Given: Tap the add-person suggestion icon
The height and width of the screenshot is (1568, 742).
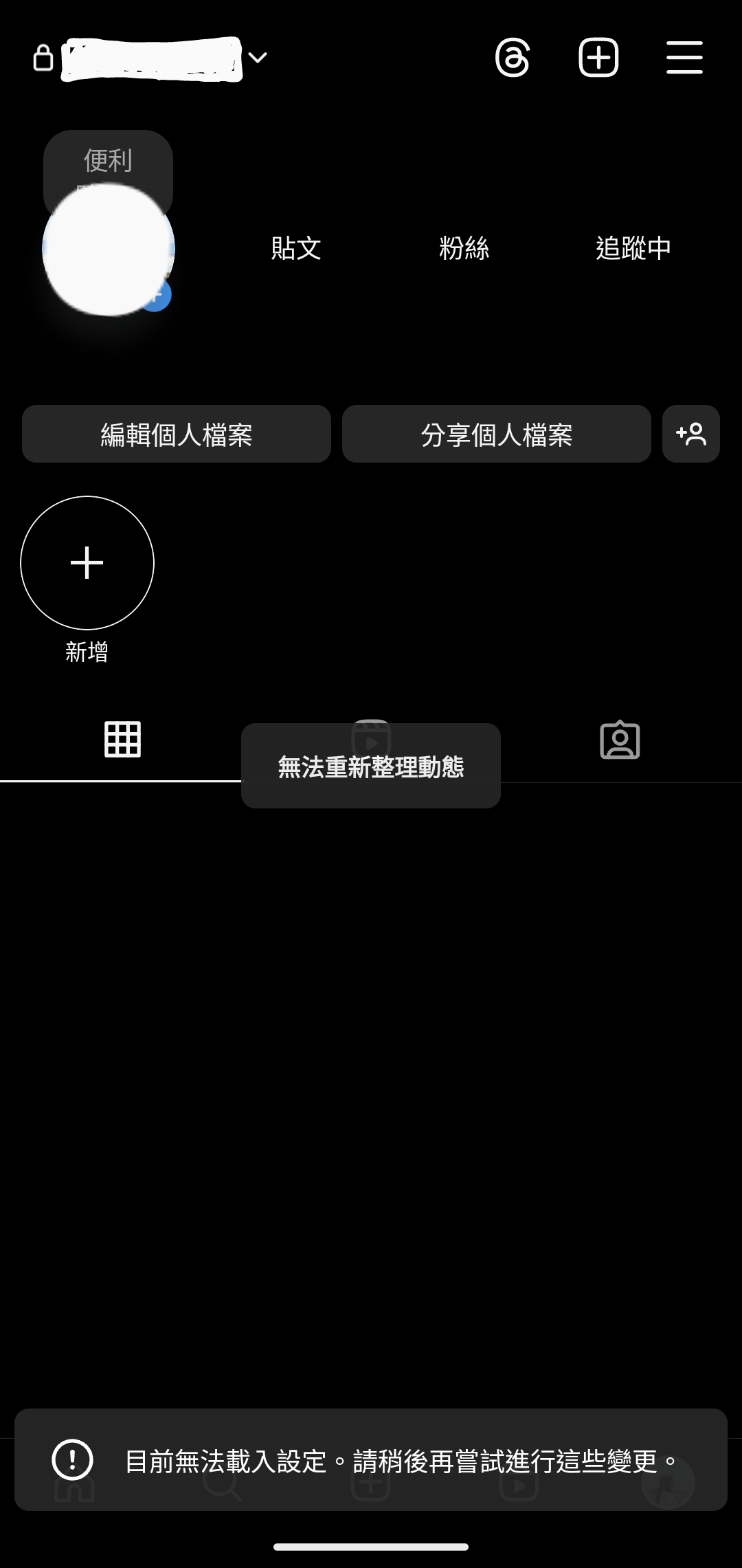Looking at the screenshot, I should 691,434.
